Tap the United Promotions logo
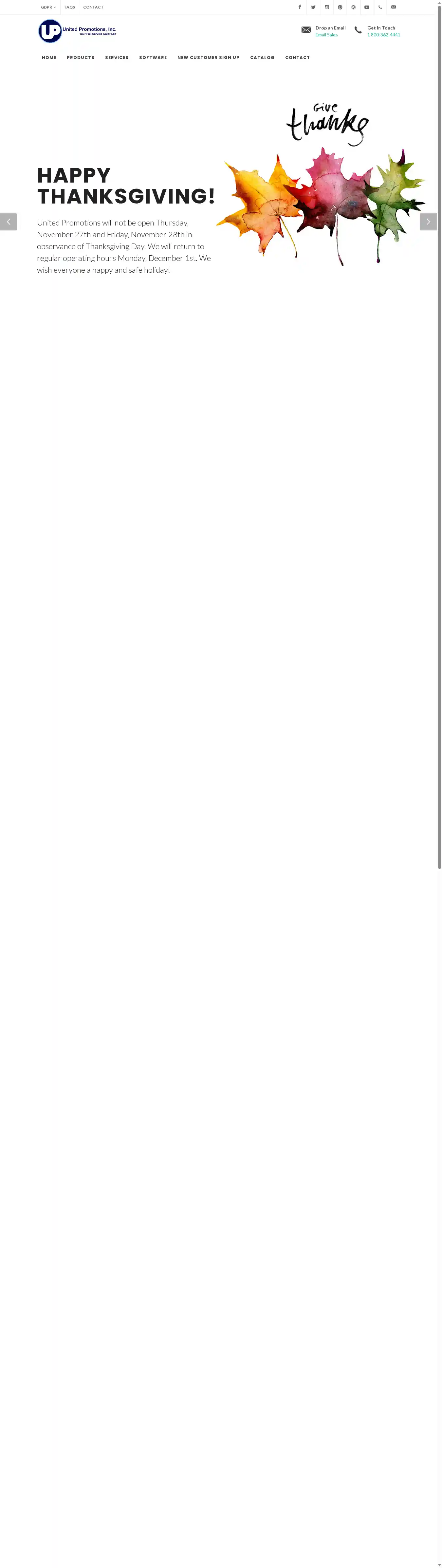The width and height of the screenshot is (442, 1568). [77, 31]
